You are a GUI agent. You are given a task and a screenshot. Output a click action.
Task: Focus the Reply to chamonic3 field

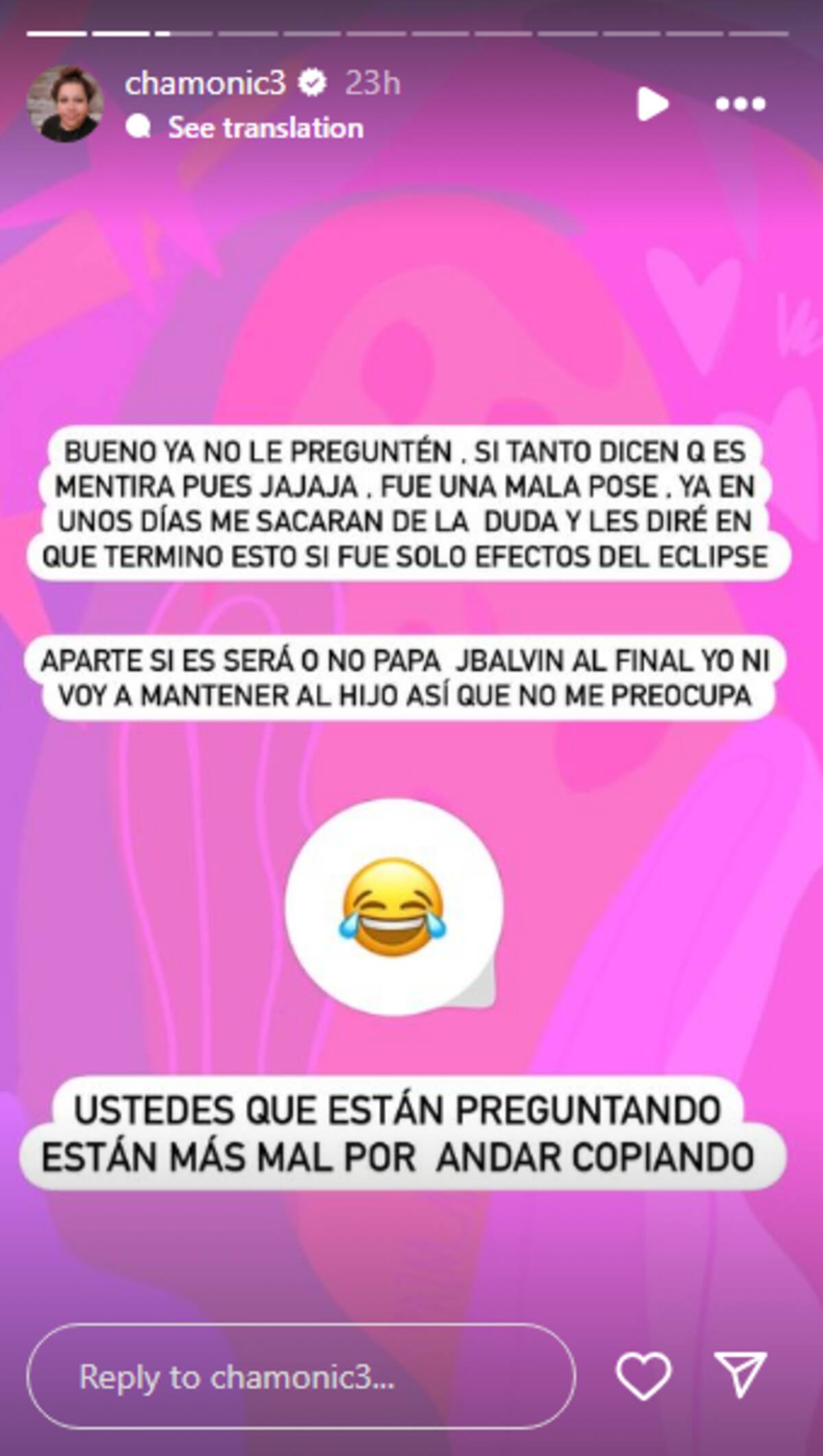[x=300, y=1376]
